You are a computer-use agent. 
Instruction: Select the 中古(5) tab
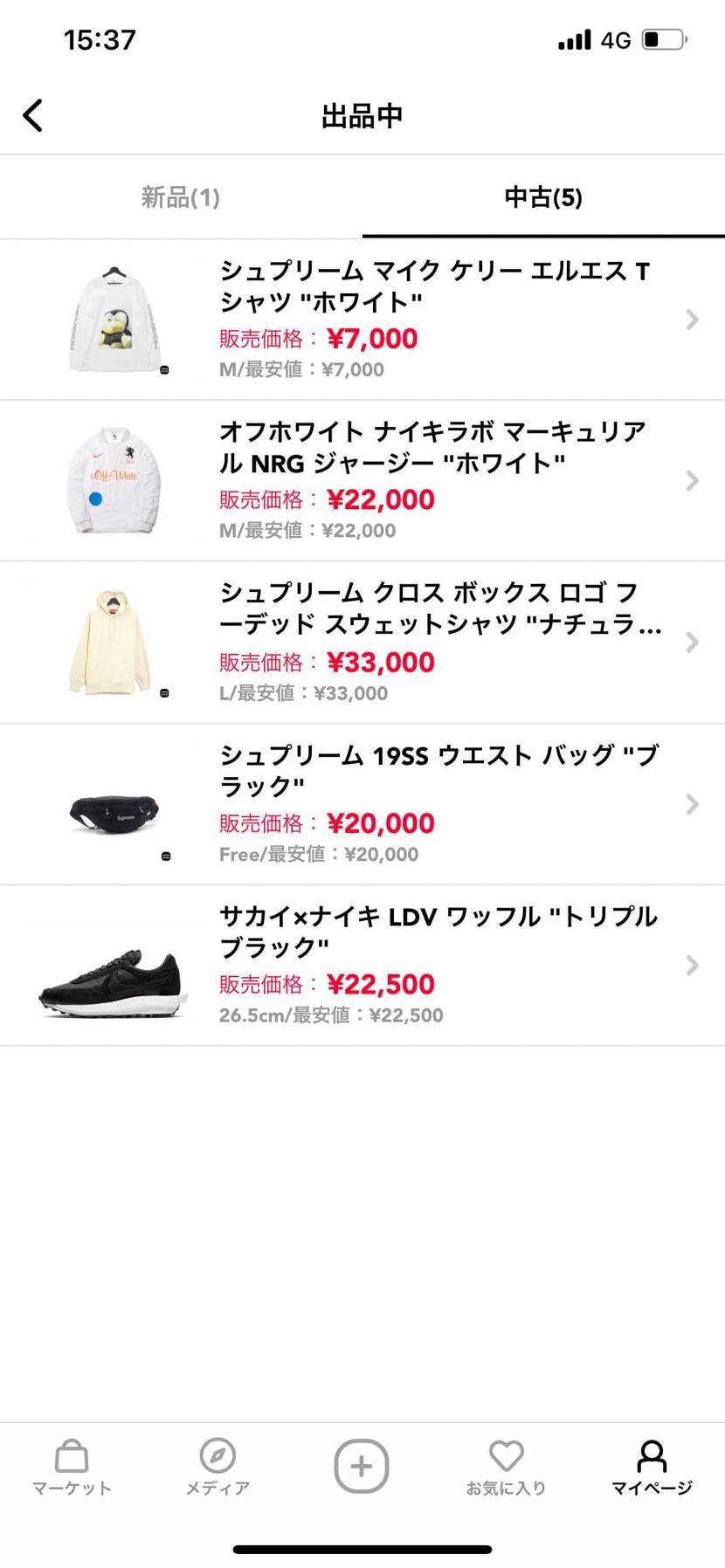[543, 197]
